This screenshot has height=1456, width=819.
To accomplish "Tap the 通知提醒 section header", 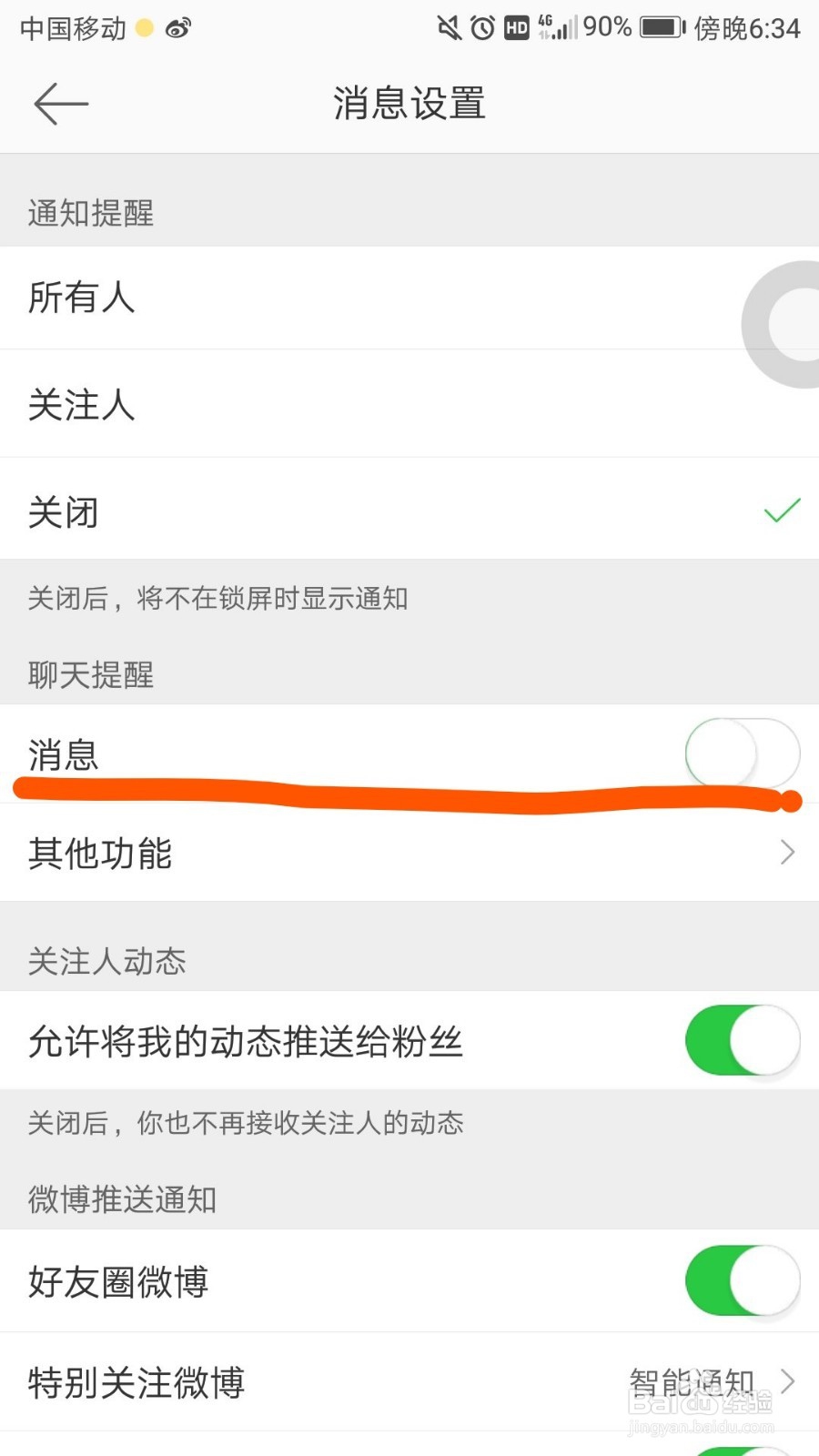I will click(x=89, y=213).
